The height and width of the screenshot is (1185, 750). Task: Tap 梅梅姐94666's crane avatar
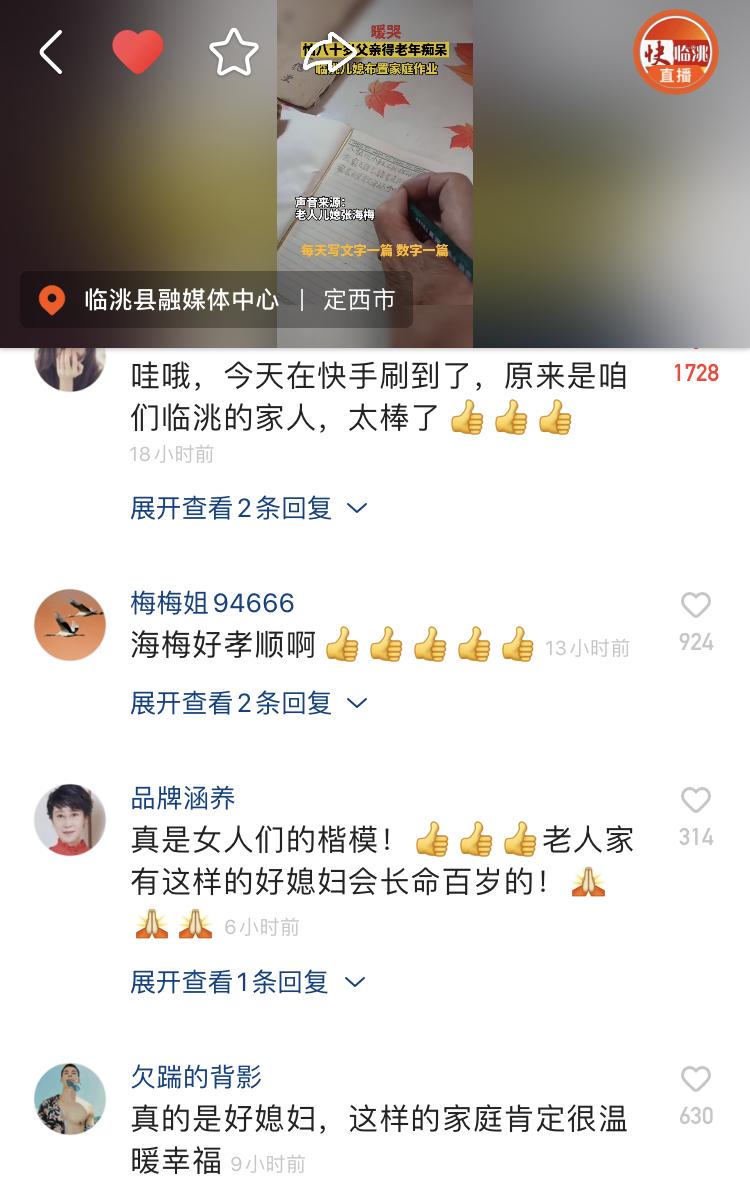coord(70,625)
